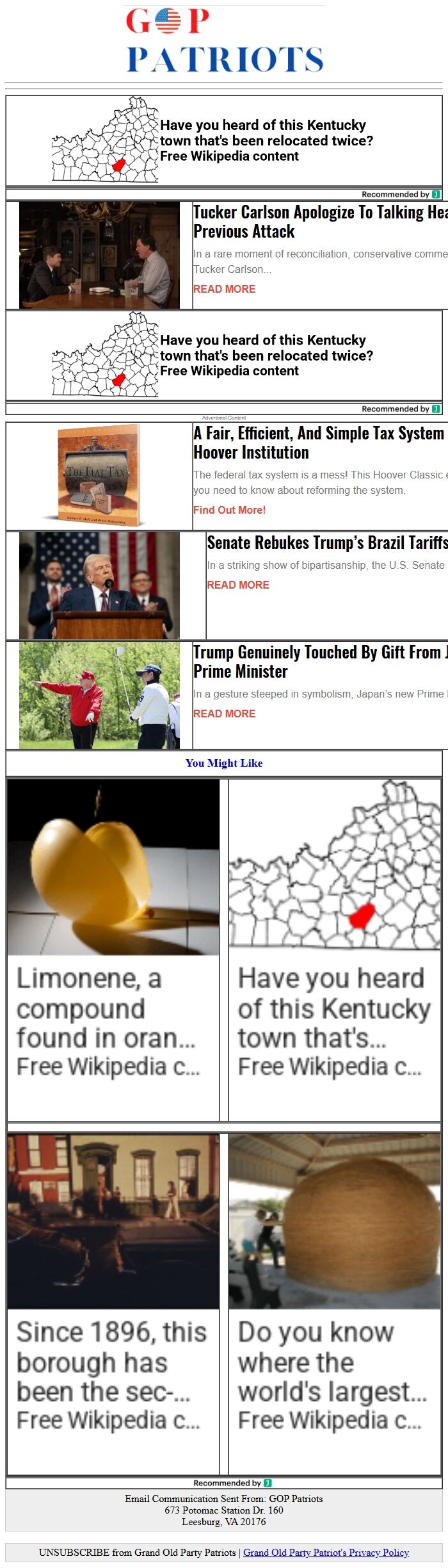Open the Fair, Efficient, Simple Tax System headline
The width and height of the screenshot is (448, 1568).
pos(319,443)
